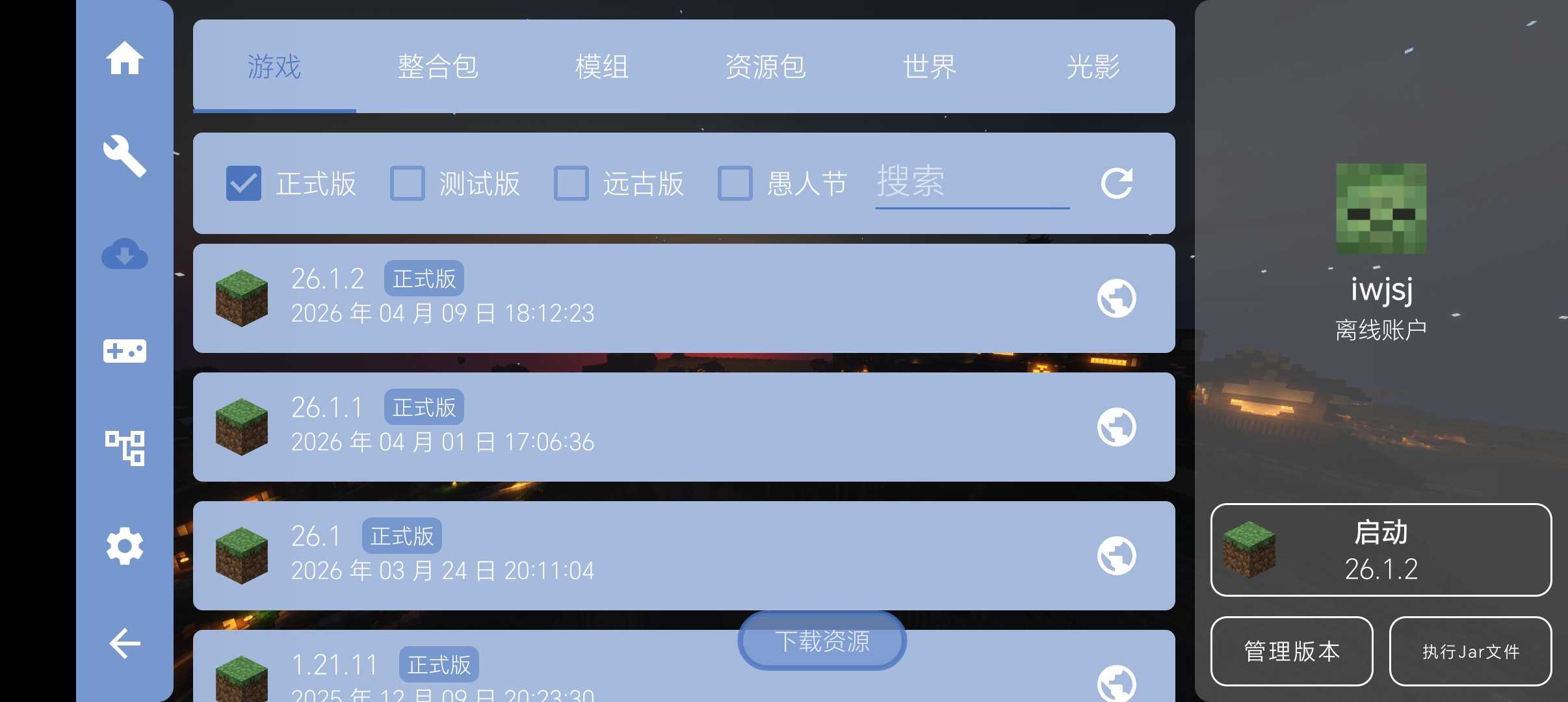The width and height of the screenshot is (1568, 702).
Task: Tap the back arrow in sidebar
Action: pos(124,643)
